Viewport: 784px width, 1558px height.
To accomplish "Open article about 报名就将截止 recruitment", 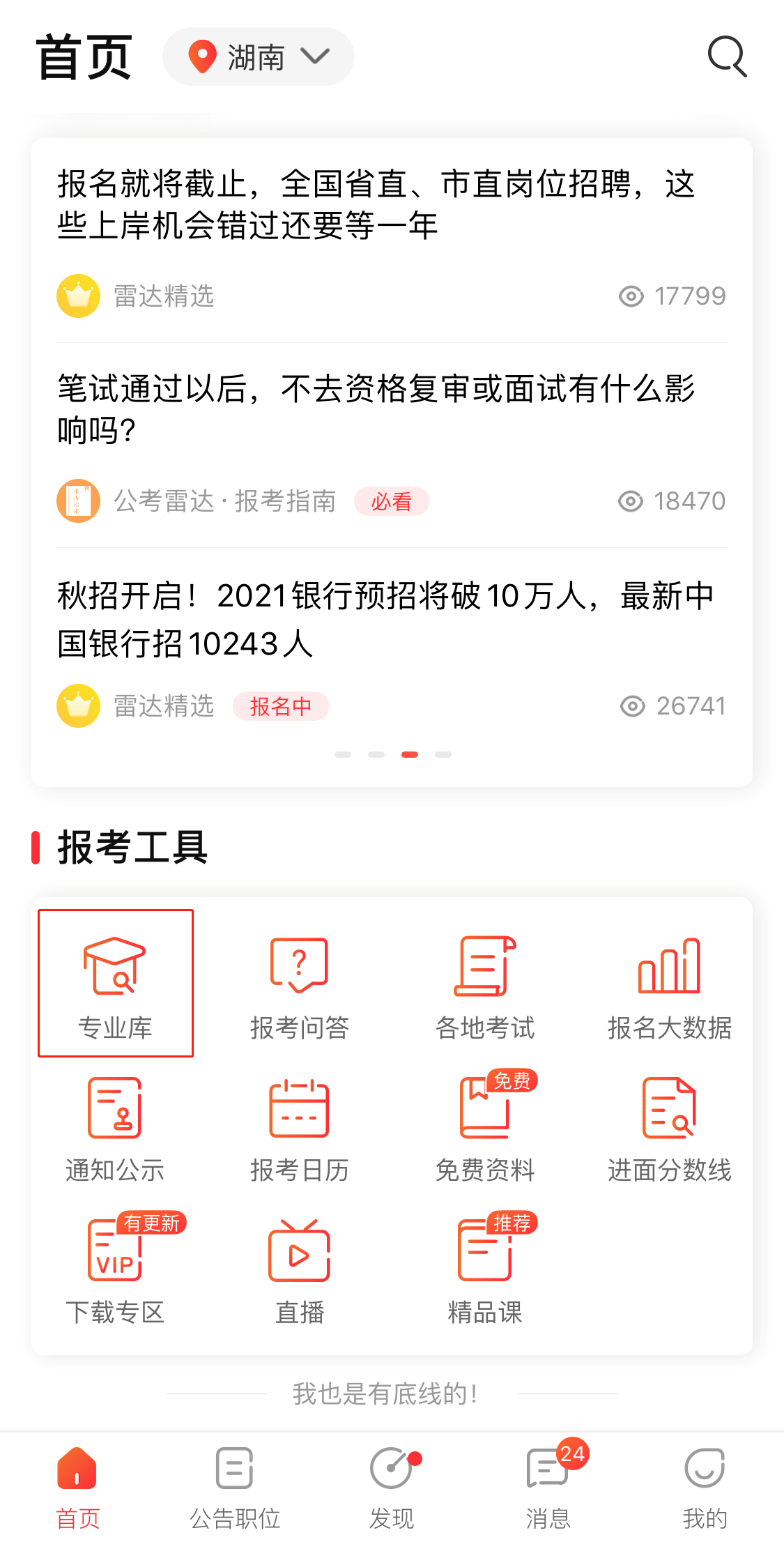I will [x=376, y=204].
